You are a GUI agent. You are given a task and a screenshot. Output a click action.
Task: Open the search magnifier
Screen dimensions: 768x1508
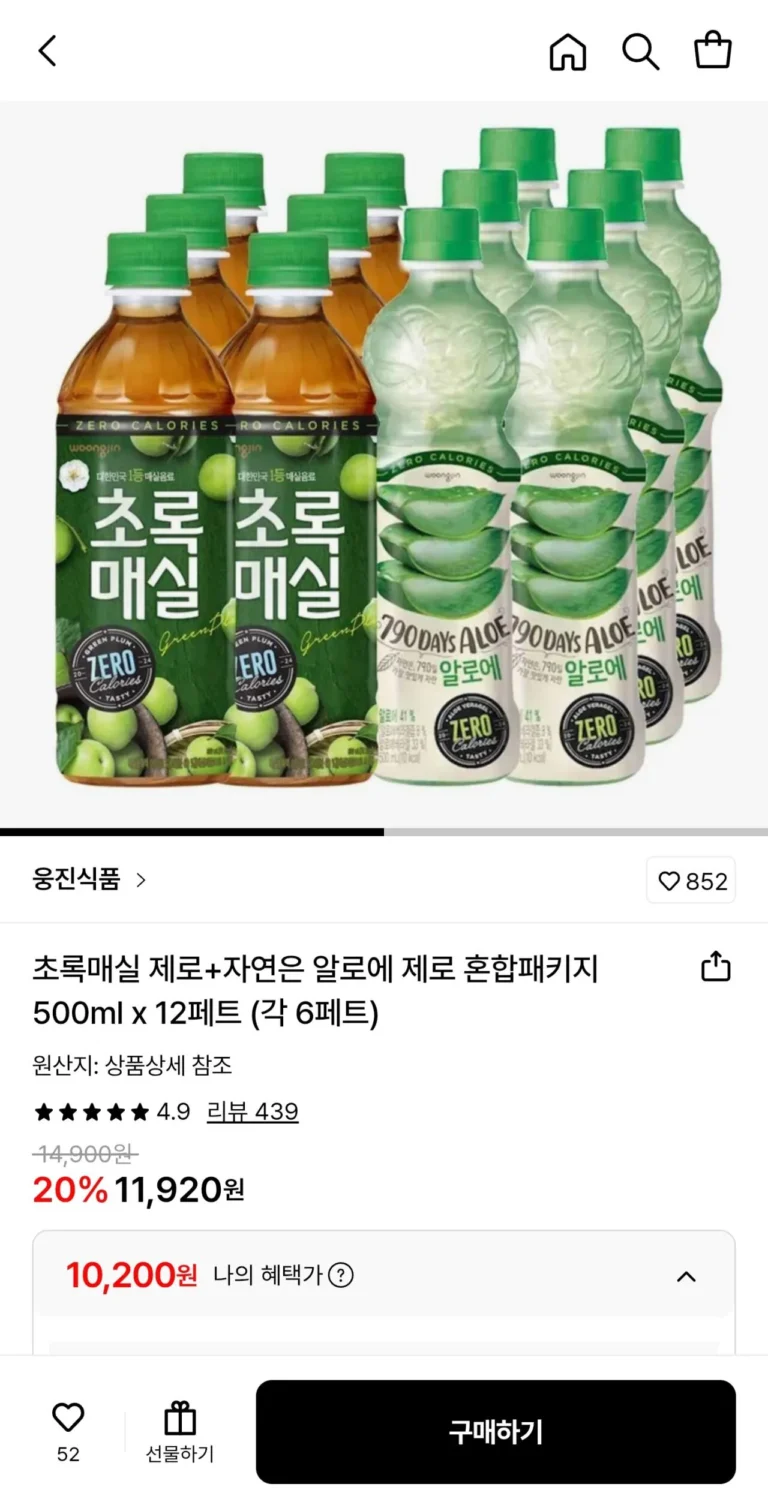(640, 51)
